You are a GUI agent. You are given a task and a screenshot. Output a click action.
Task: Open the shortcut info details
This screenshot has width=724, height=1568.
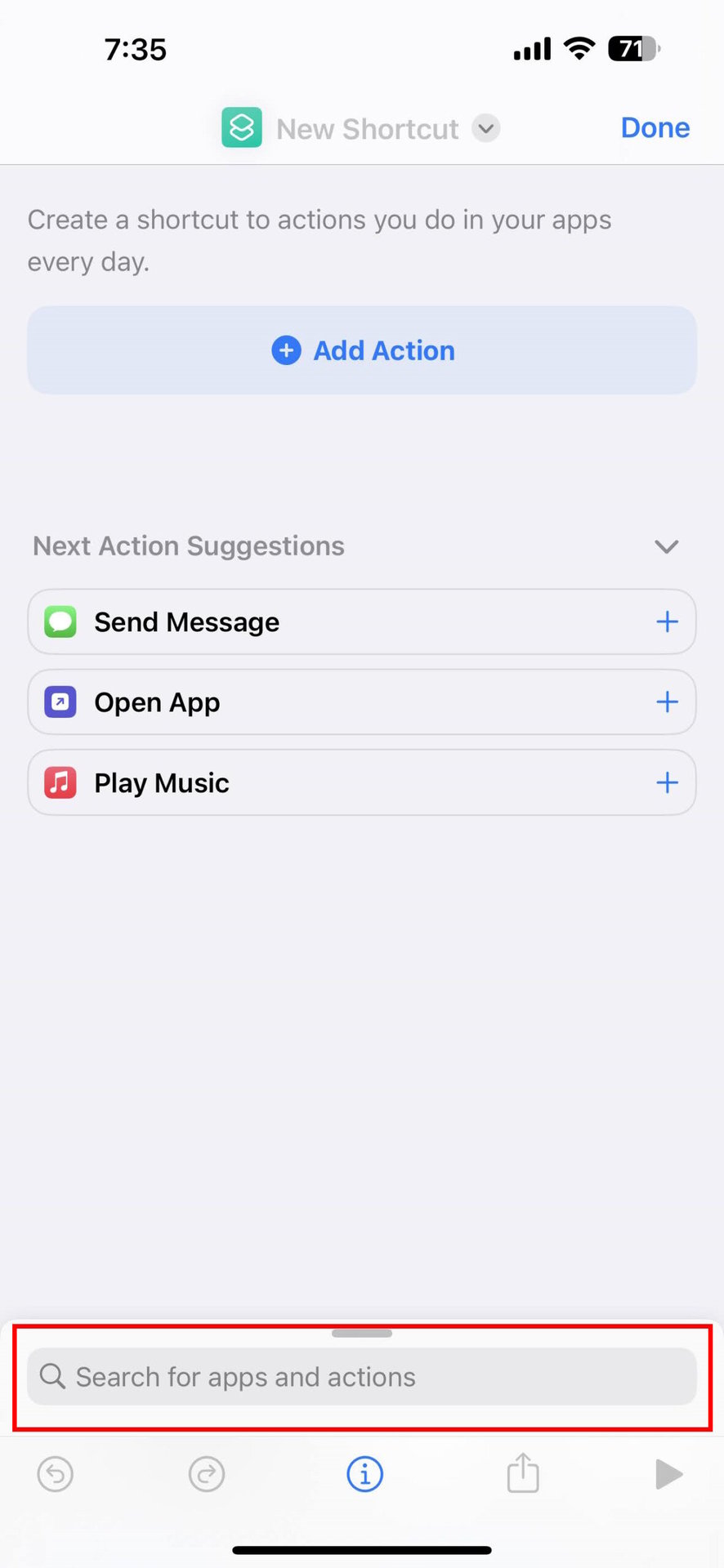point(364,1474)
